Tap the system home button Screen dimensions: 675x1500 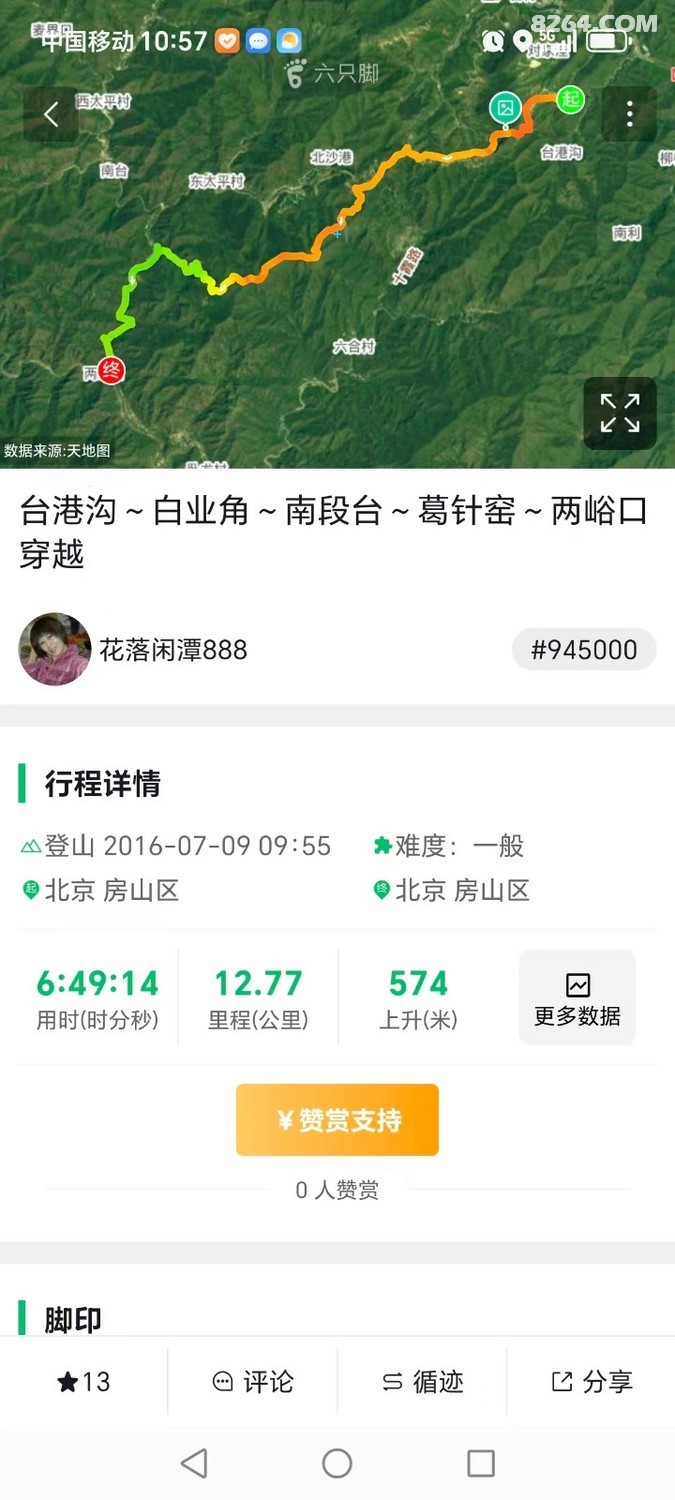pos(337,1463)
